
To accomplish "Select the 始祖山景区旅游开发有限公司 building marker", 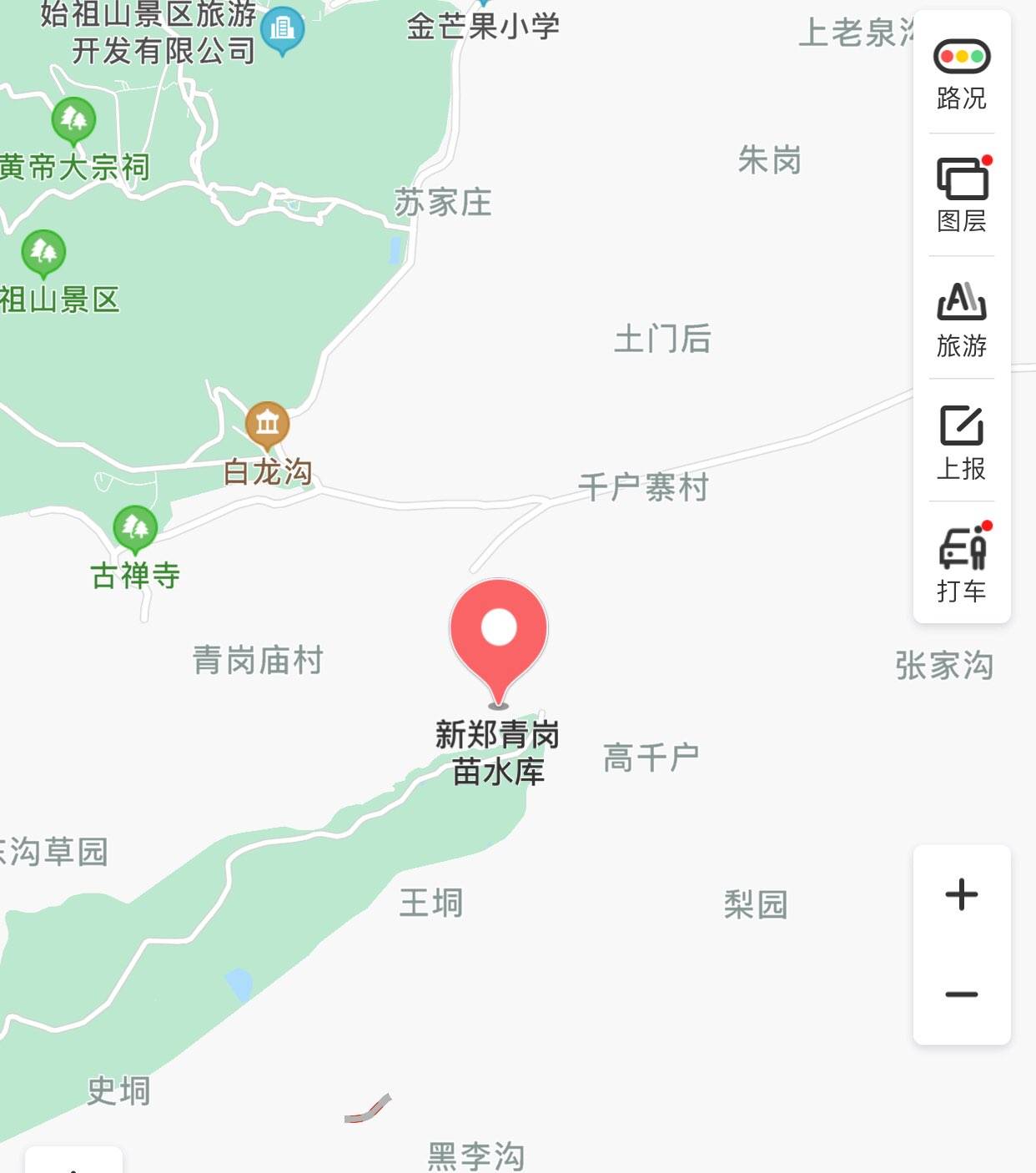I will (x=282, y=30).
